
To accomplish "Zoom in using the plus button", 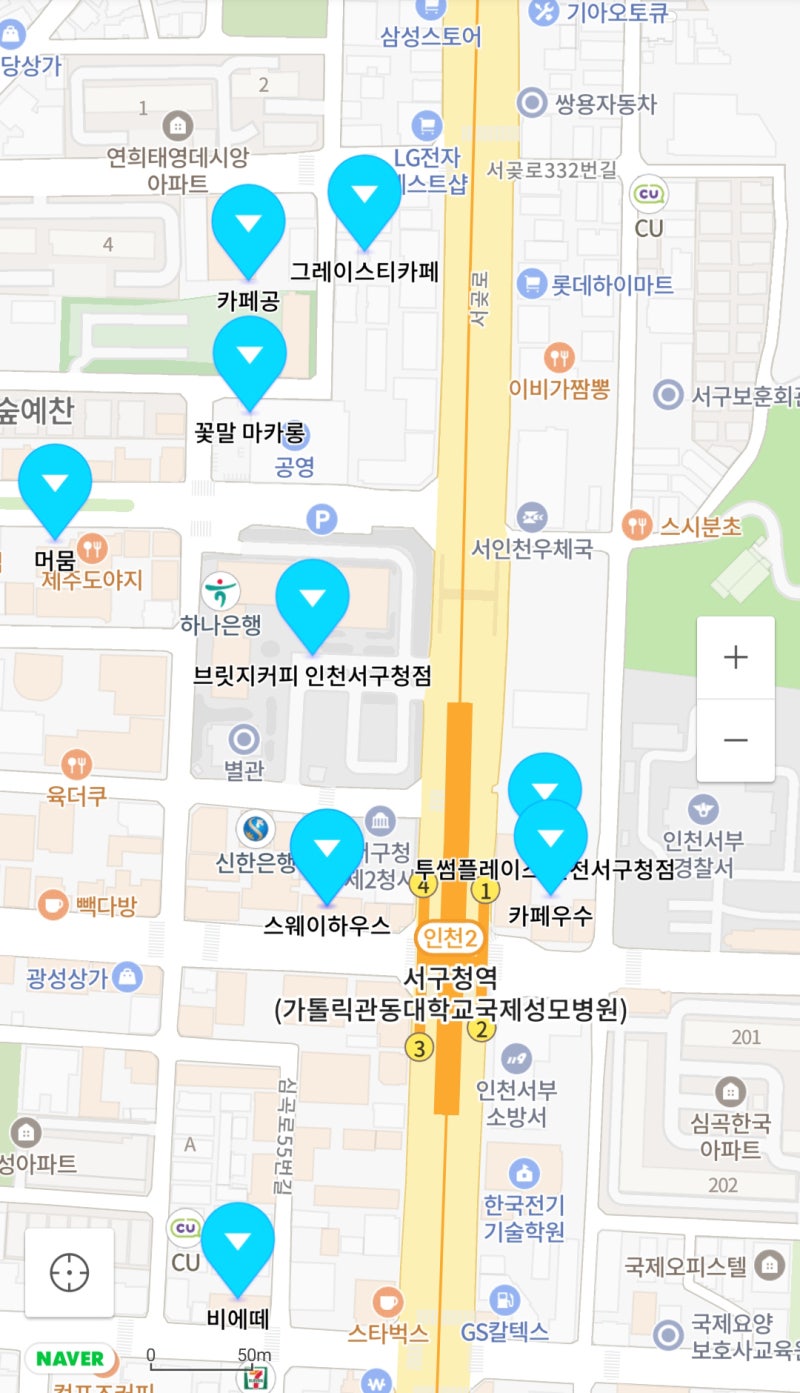I will pos(735,657).
